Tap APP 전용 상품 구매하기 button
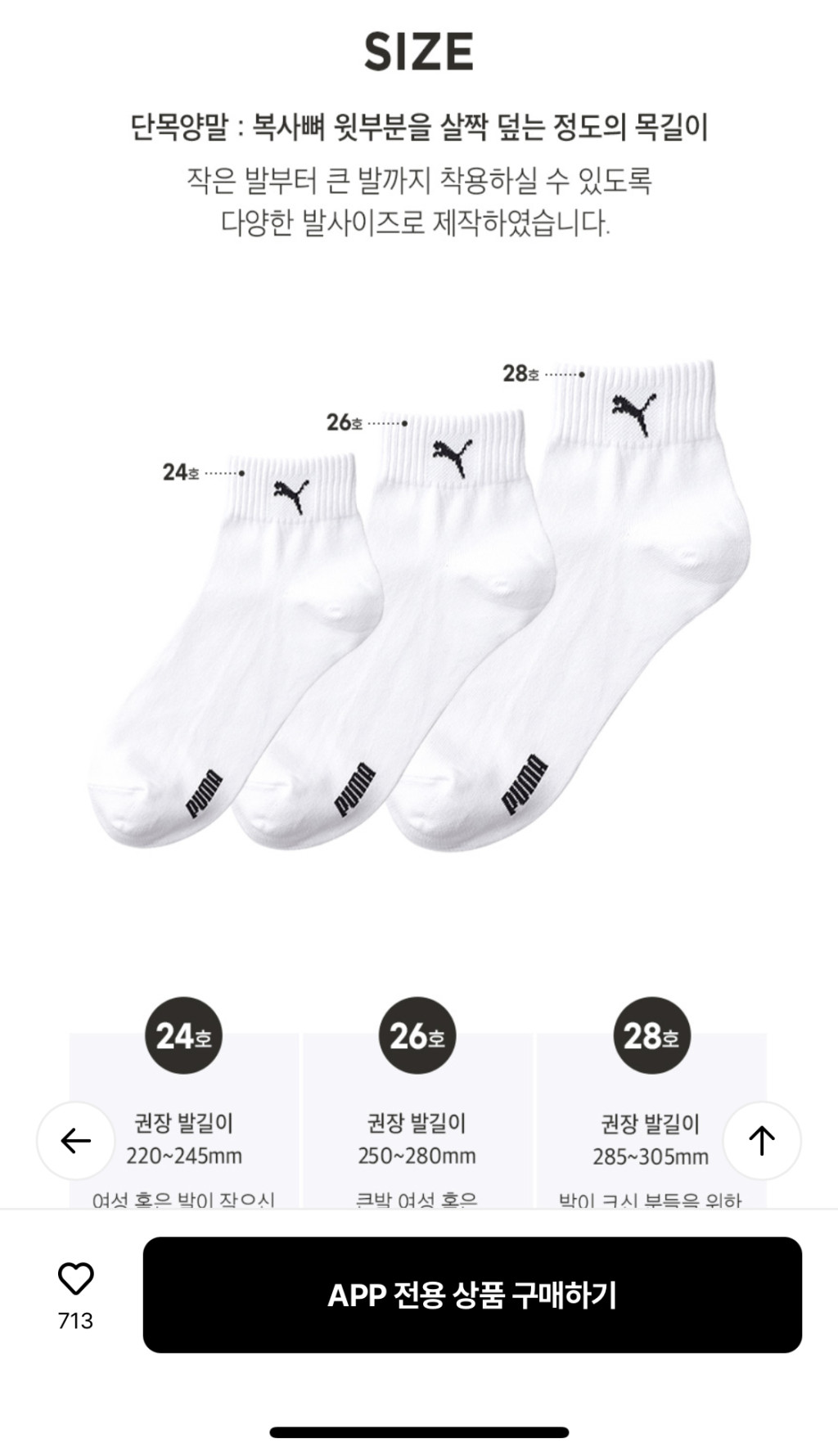 coord(472,1295)
